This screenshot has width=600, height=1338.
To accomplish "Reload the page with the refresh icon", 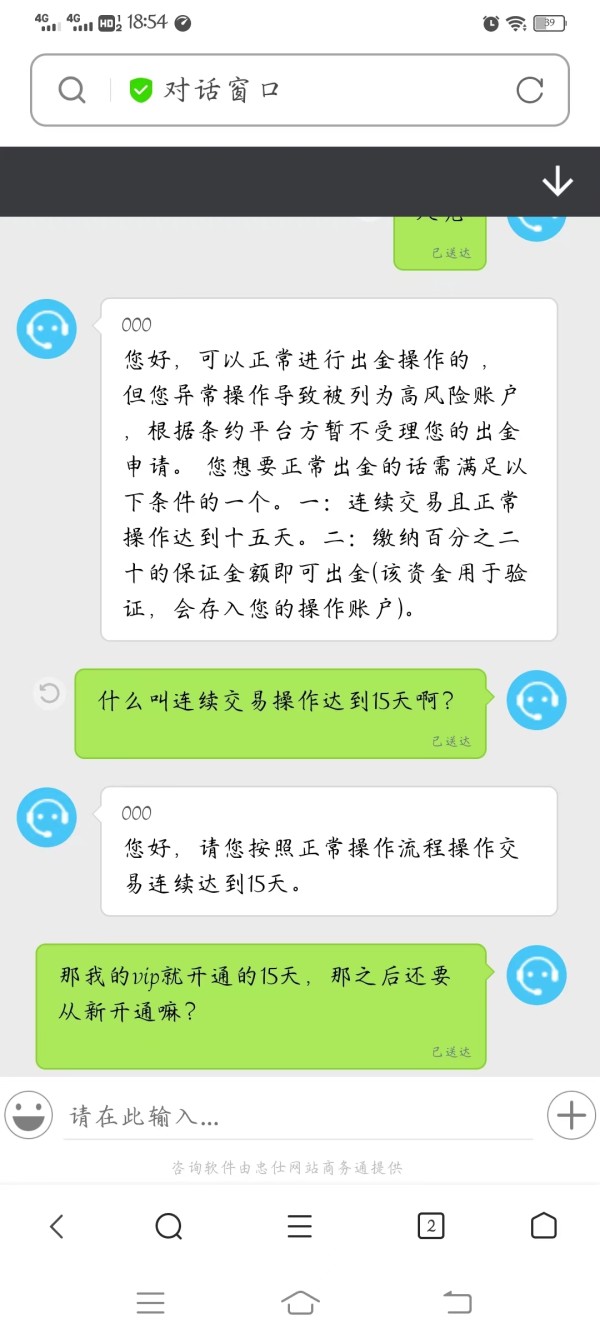I will [x=530, y=90].
